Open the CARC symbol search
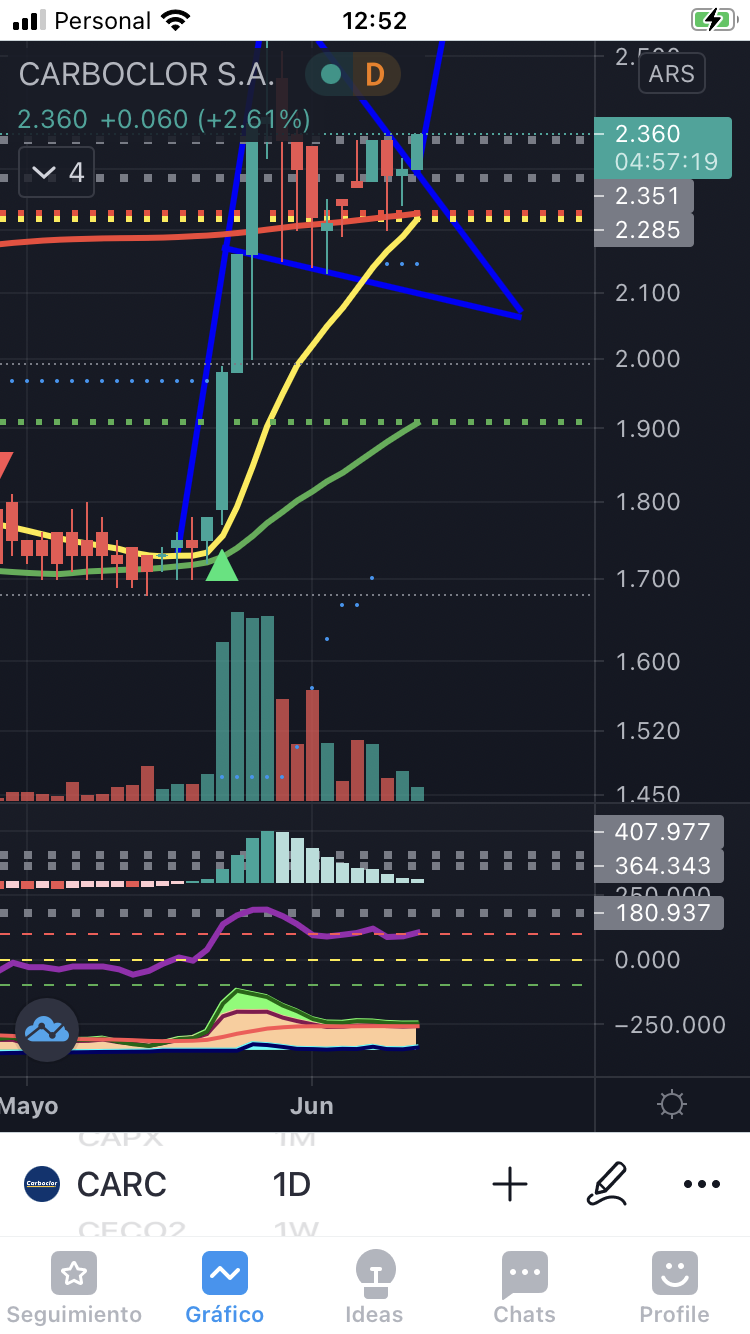This screenshot has width=750, height=1334. point(98,1184)
